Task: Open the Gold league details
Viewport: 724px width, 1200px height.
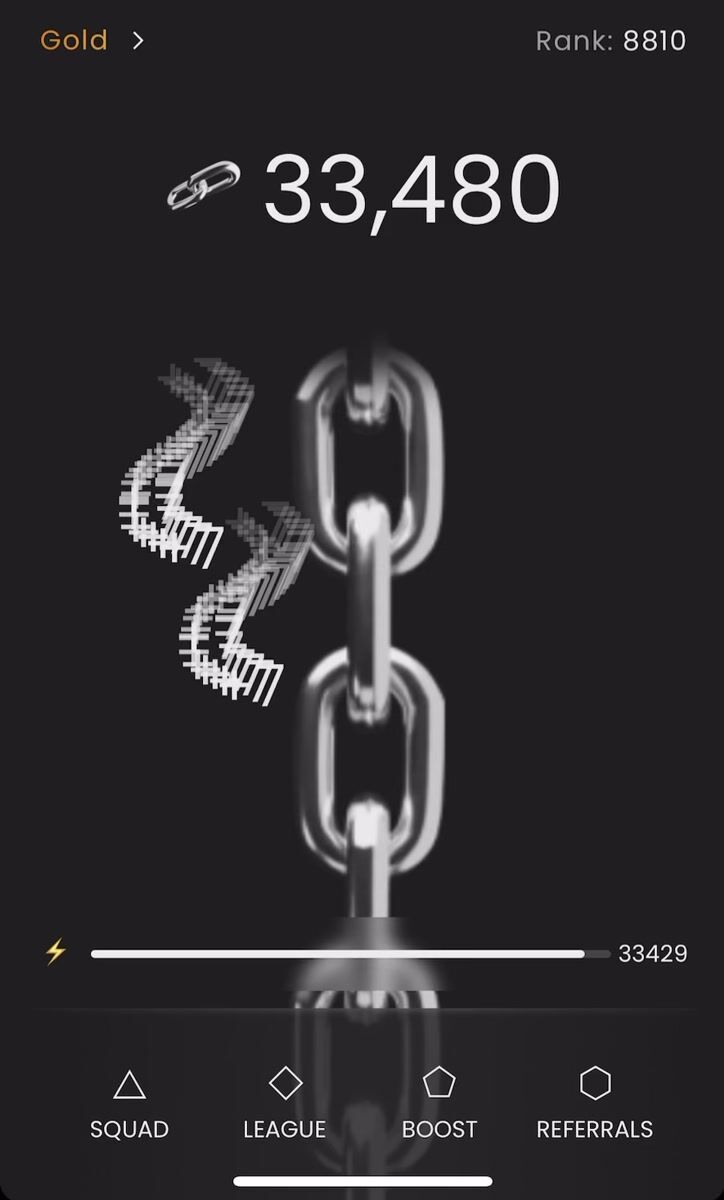Action: coord(91,41)
